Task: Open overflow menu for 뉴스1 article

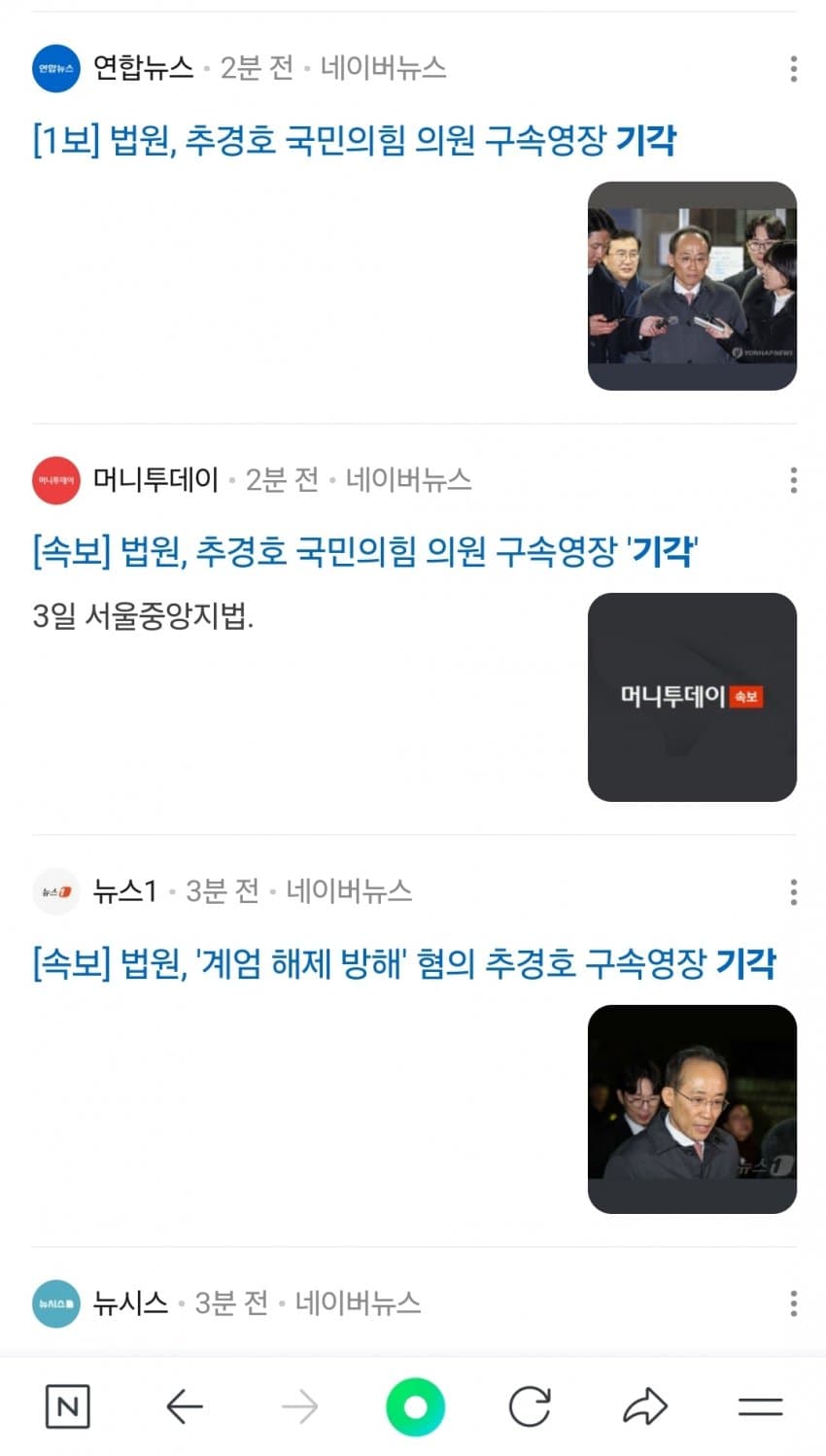Action: click(794, 891)
